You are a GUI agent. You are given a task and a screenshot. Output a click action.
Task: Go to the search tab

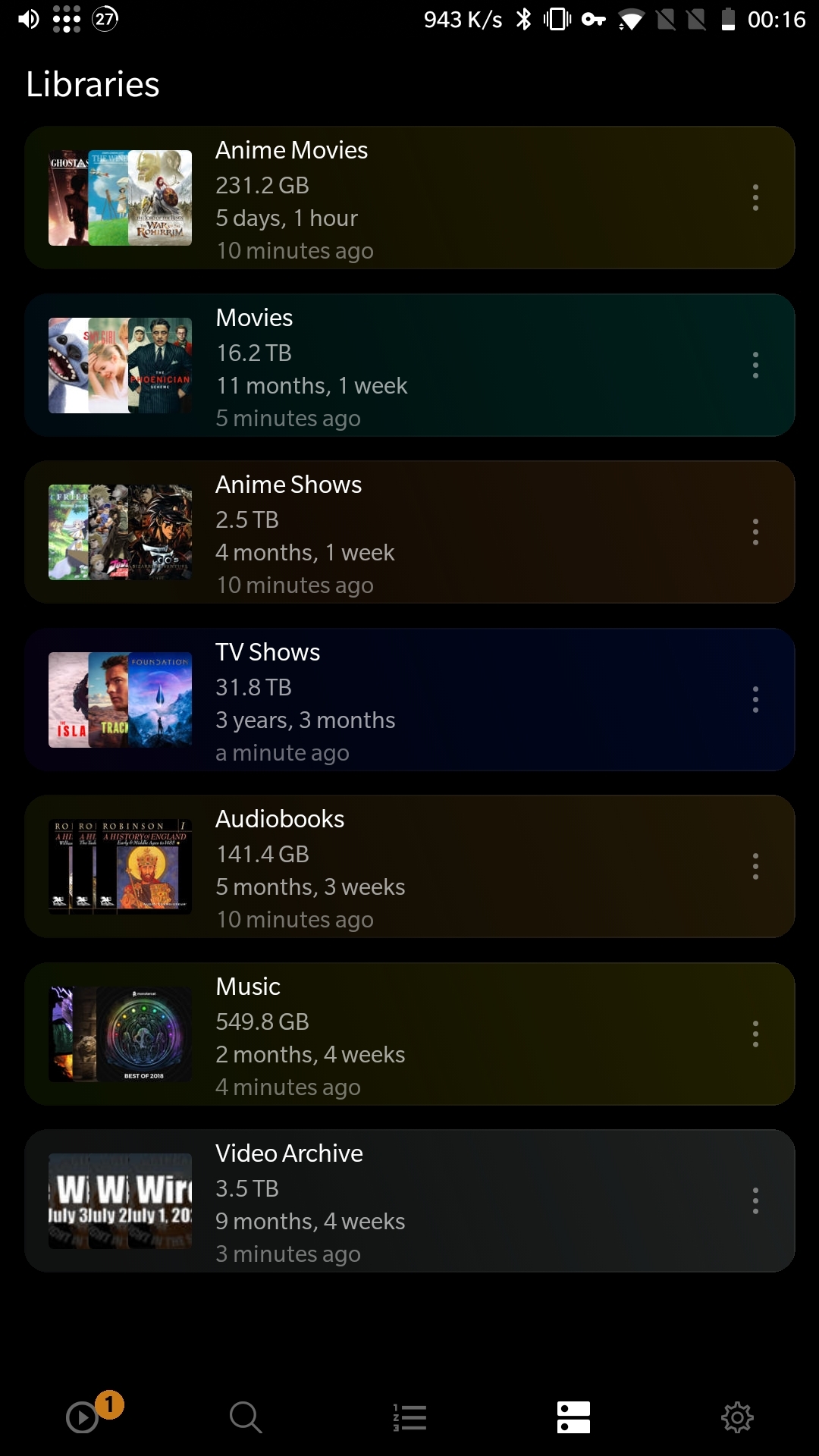246,1417
